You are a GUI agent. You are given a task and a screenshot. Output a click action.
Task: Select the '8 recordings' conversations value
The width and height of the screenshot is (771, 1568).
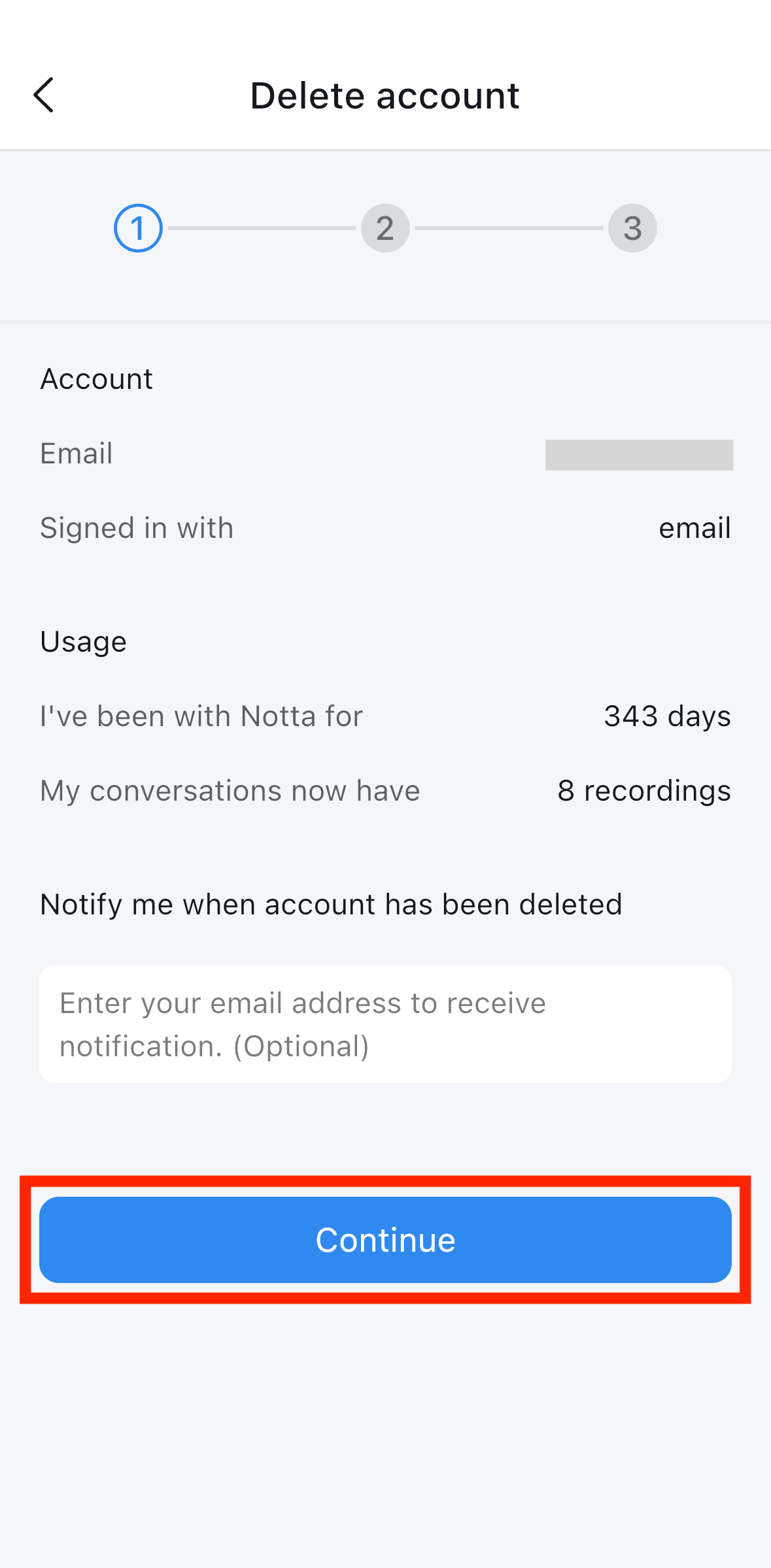[x=643, y=791]
